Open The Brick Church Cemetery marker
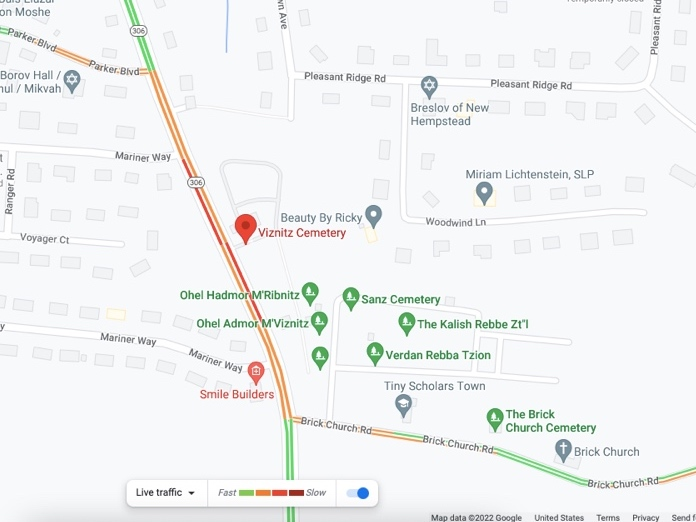 pyautogui.click(x=494, y=418)
